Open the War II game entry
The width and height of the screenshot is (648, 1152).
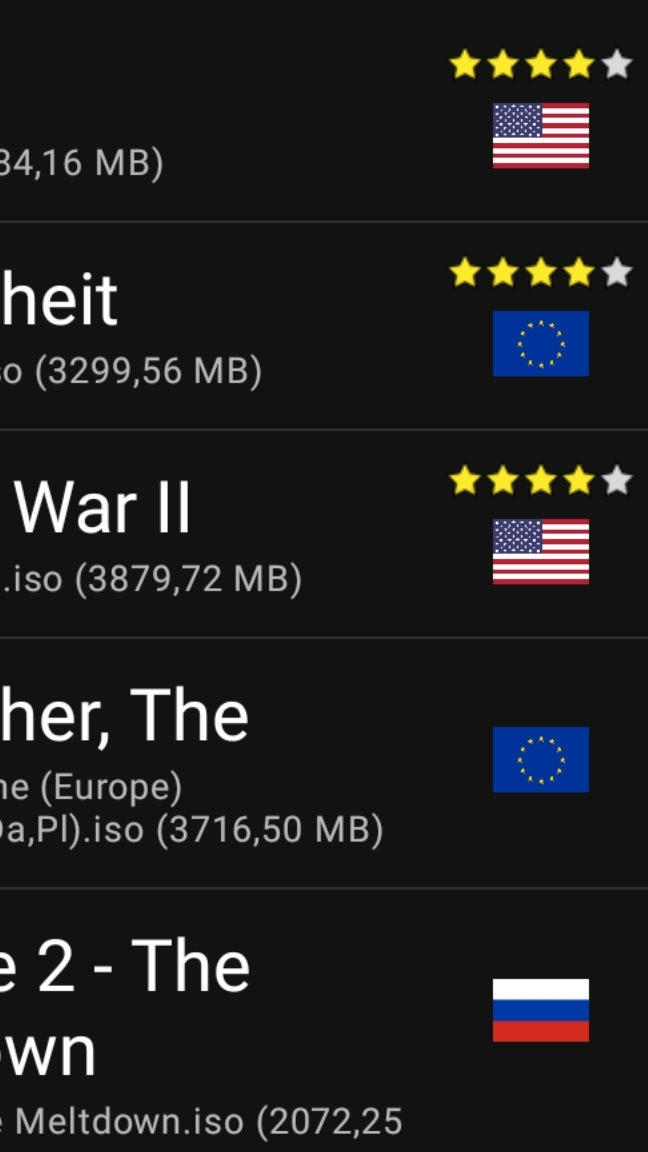(324, 533)
